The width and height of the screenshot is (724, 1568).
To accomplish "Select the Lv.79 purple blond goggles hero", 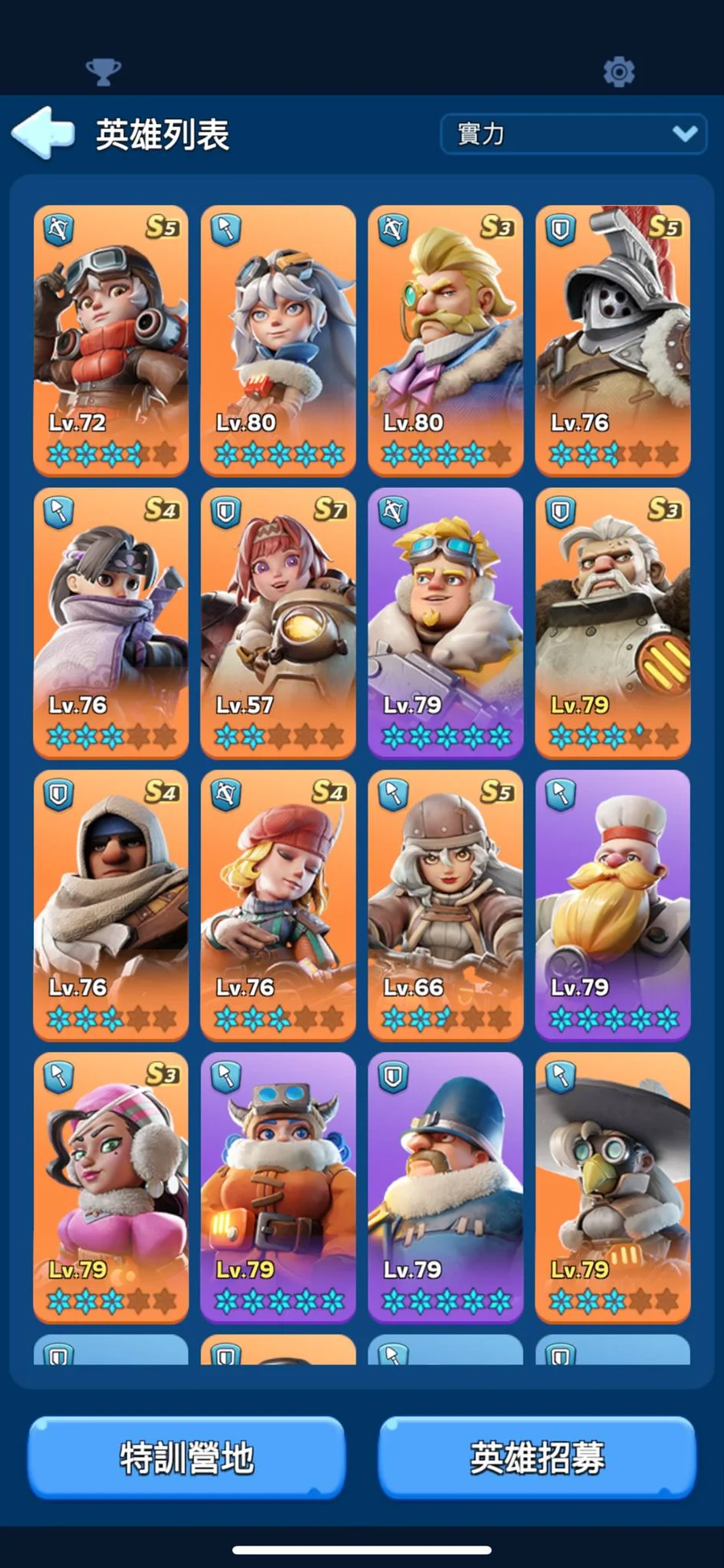I will point(446,622).
